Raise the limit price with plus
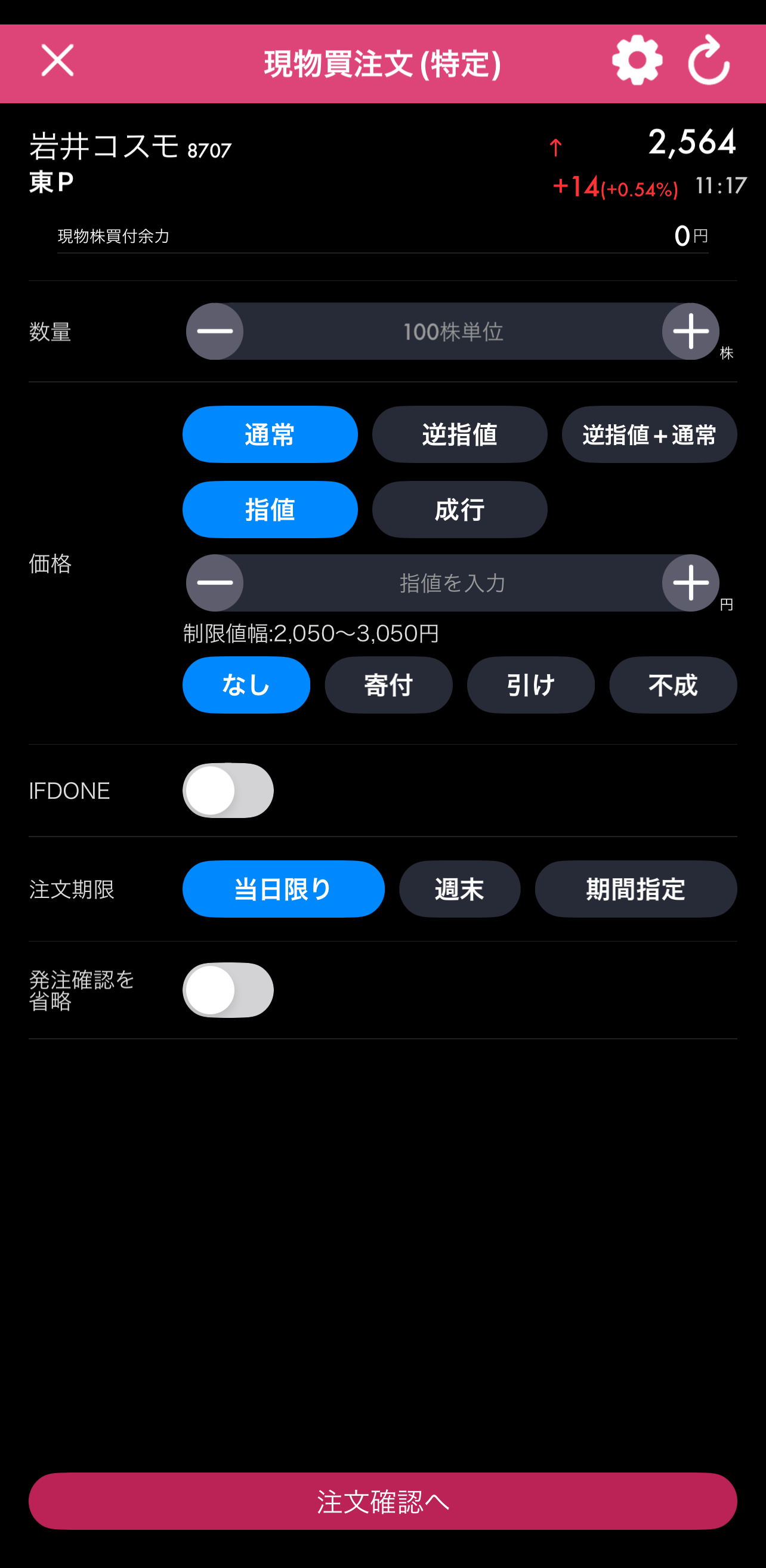The height and width of the screenshot is (1568, 766). click(691, 583)
